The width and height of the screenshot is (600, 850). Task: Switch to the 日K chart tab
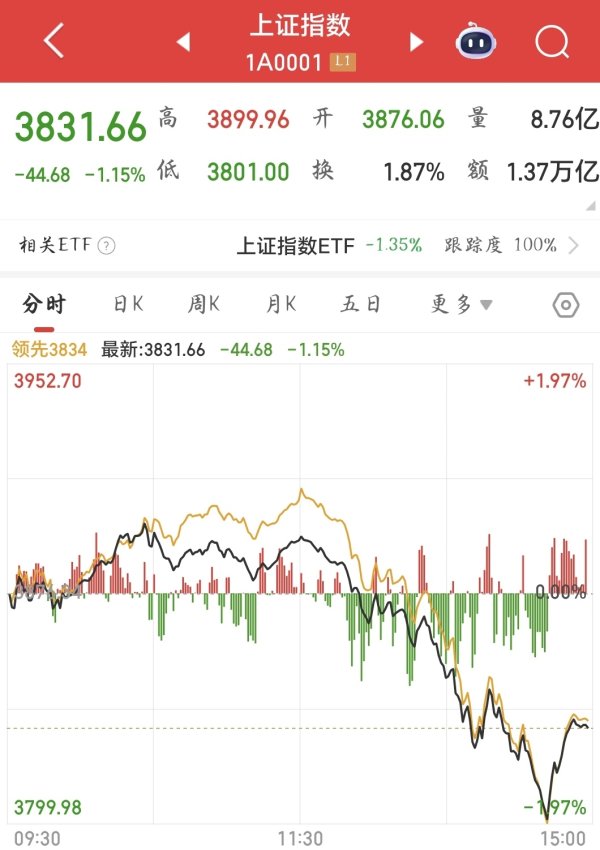[127, 305]
